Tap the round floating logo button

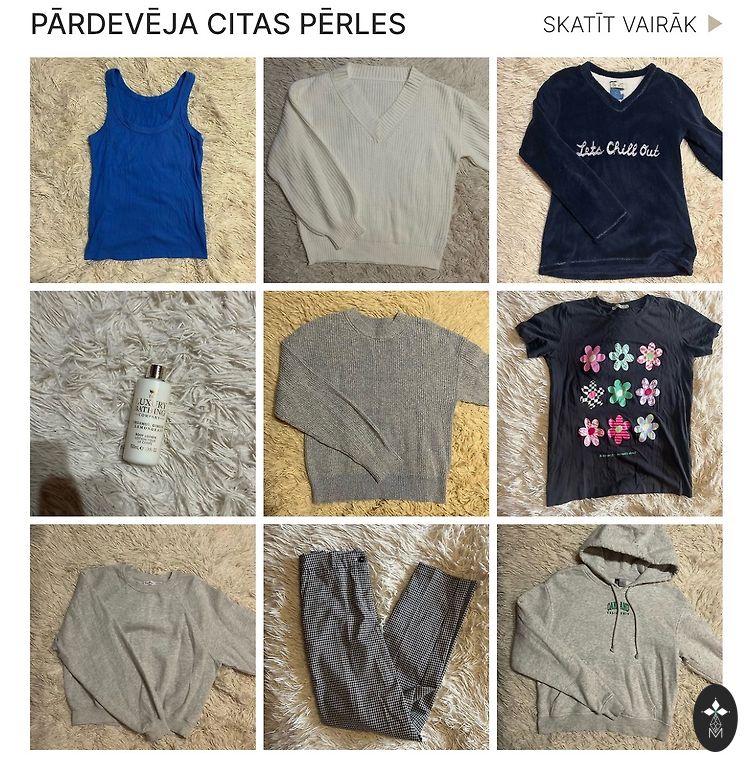[715, 718]
